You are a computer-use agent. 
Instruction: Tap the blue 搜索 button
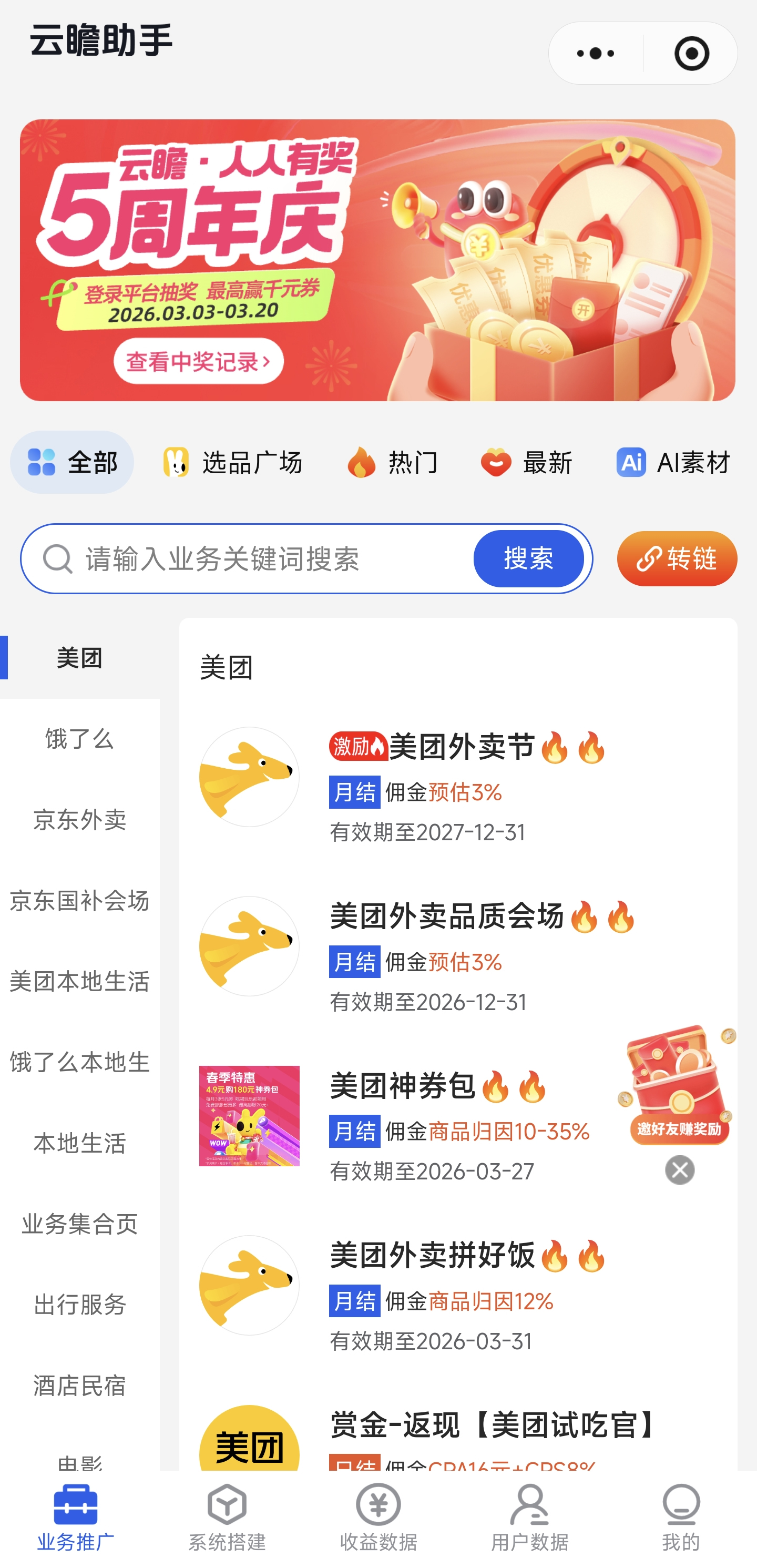pyautogui.click(x=528, y=559)
